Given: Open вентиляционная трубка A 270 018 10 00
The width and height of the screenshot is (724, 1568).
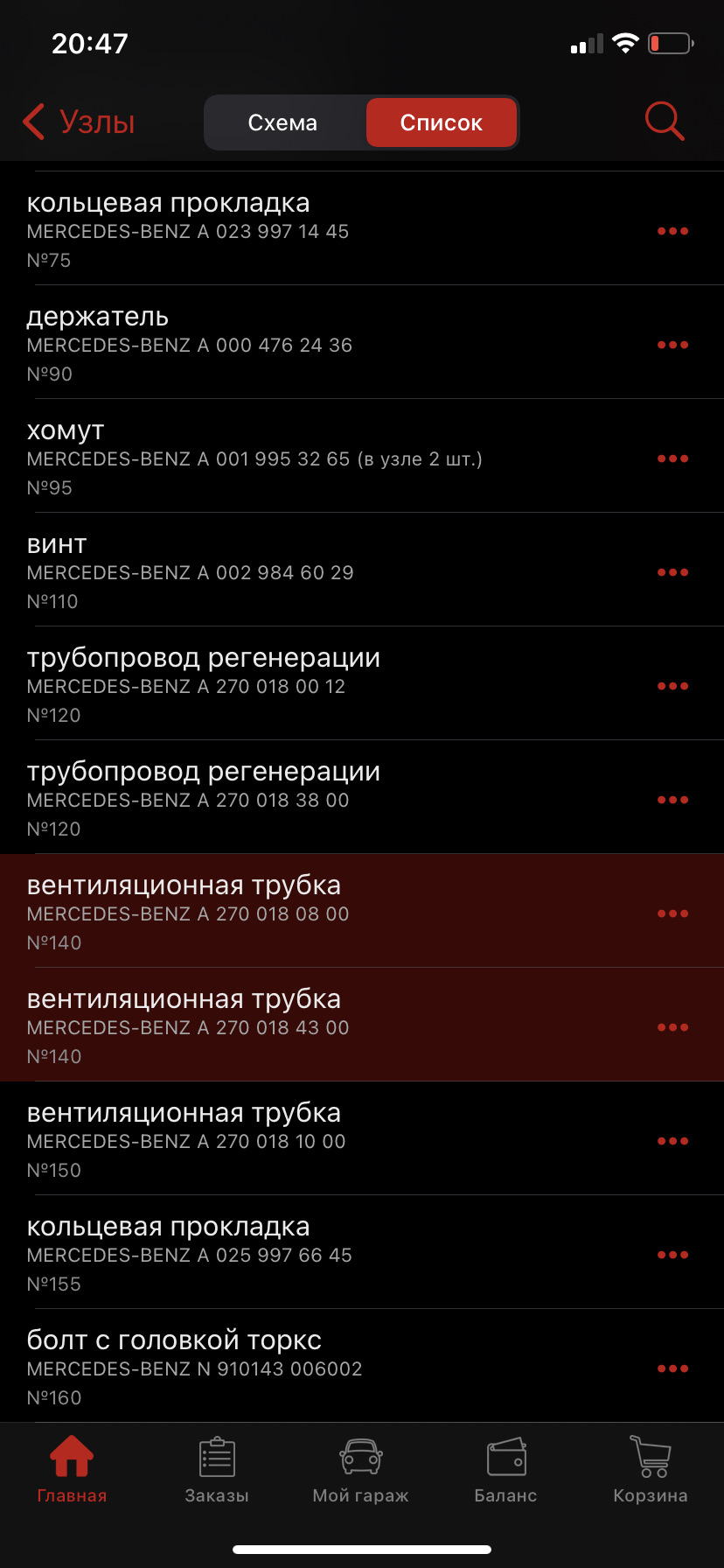Looking at the screenshot, I should 362,1138.
